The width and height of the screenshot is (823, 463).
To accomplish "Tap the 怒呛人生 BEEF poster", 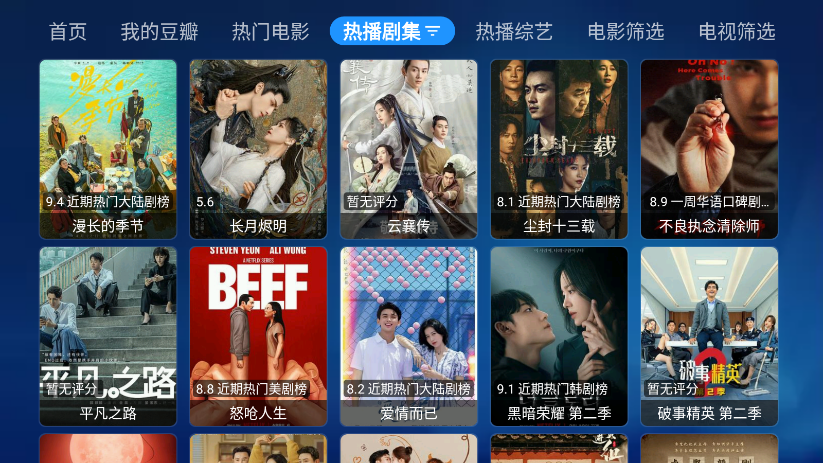I will pyautogui.click(x=258, y=335).
